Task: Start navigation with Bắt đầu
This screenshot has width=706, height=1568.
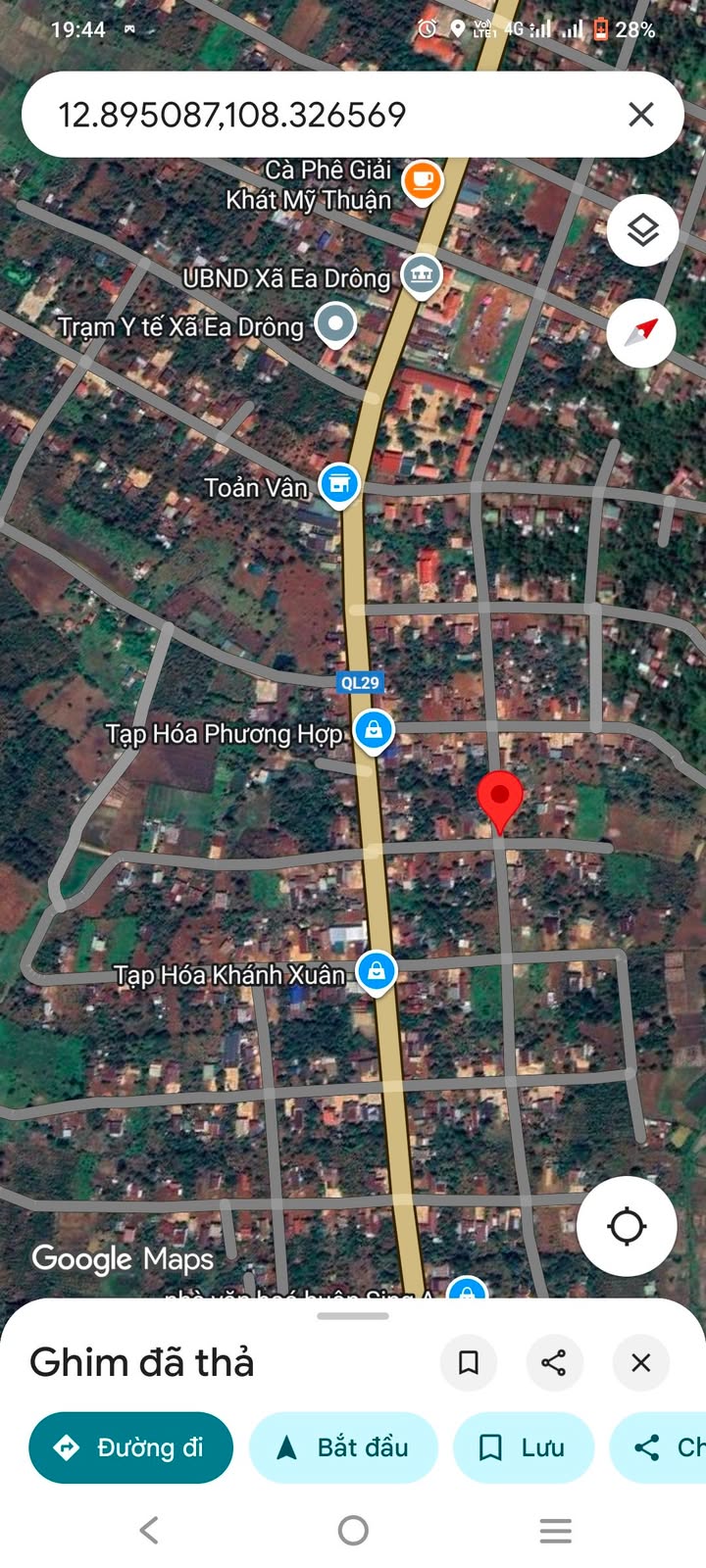Action: point(343,1447)
